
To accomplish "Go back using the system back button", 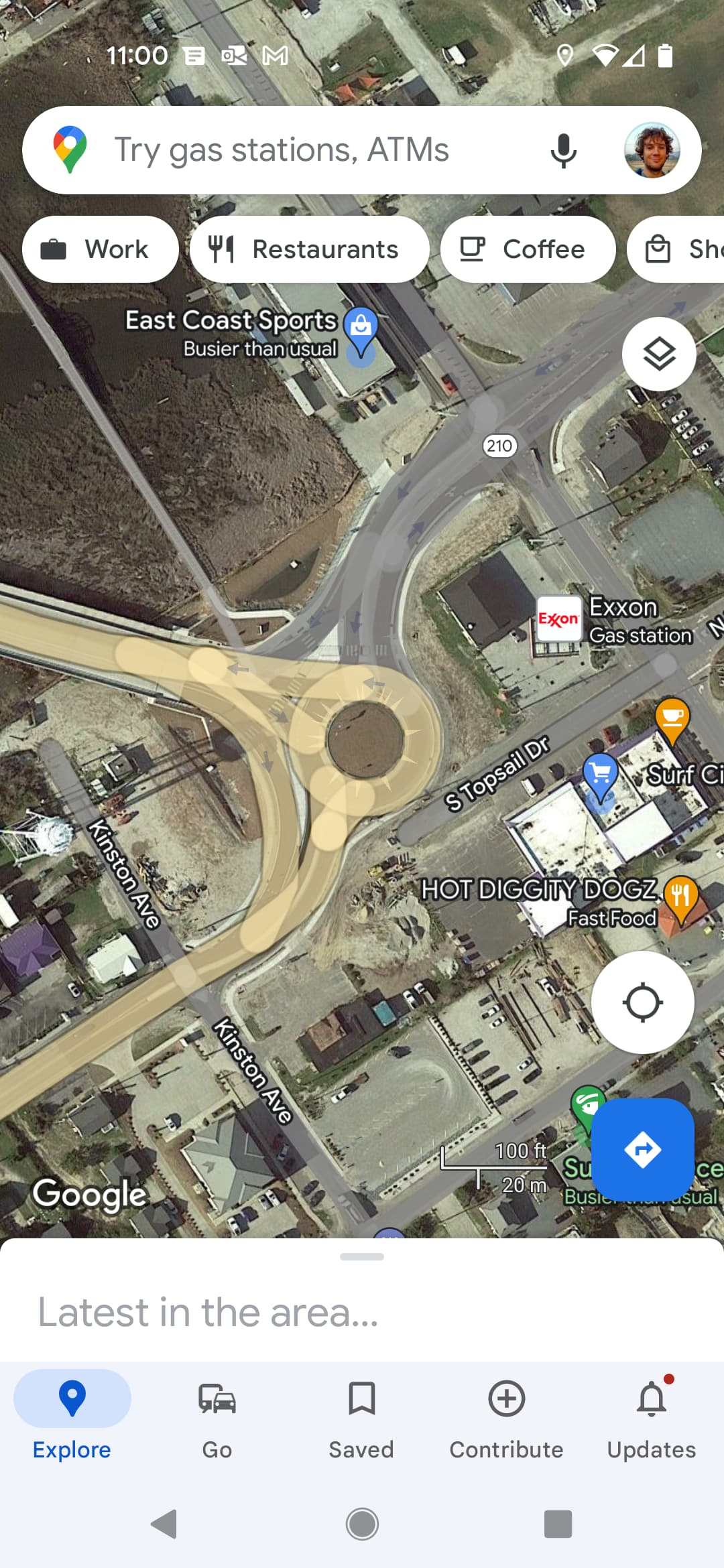I will [x=164, y=1524].
